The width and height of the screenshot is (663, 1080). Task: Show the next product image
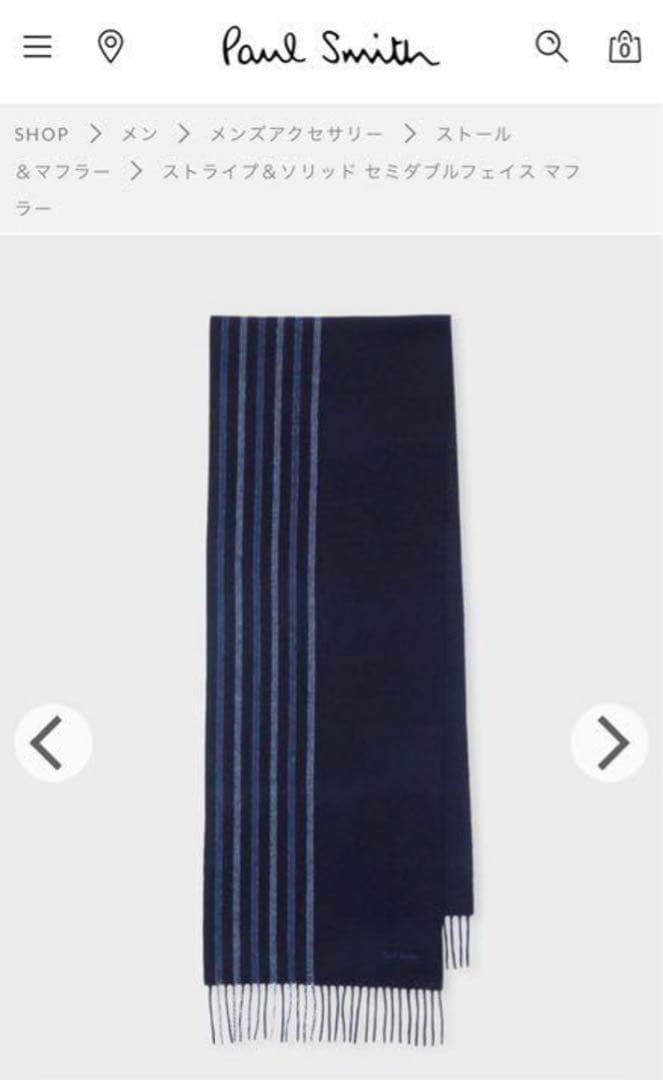[609, 743]
